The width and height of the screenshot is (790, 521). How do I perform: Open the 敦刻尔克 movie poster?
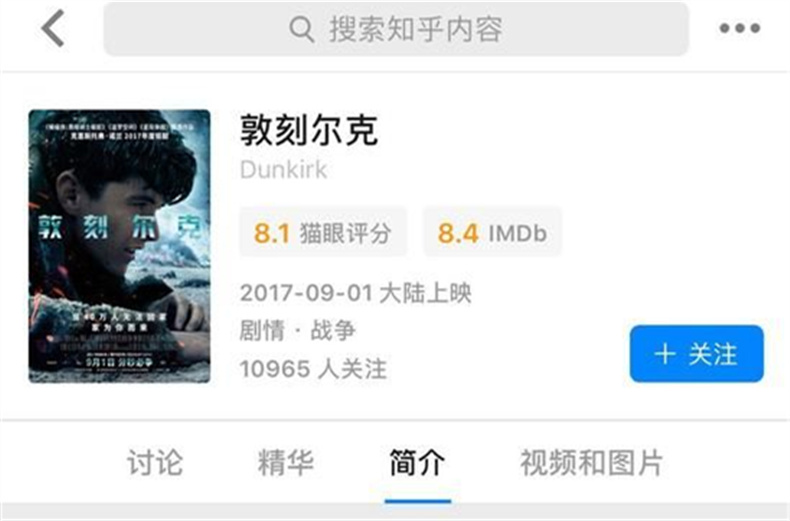tap(119, 246)
